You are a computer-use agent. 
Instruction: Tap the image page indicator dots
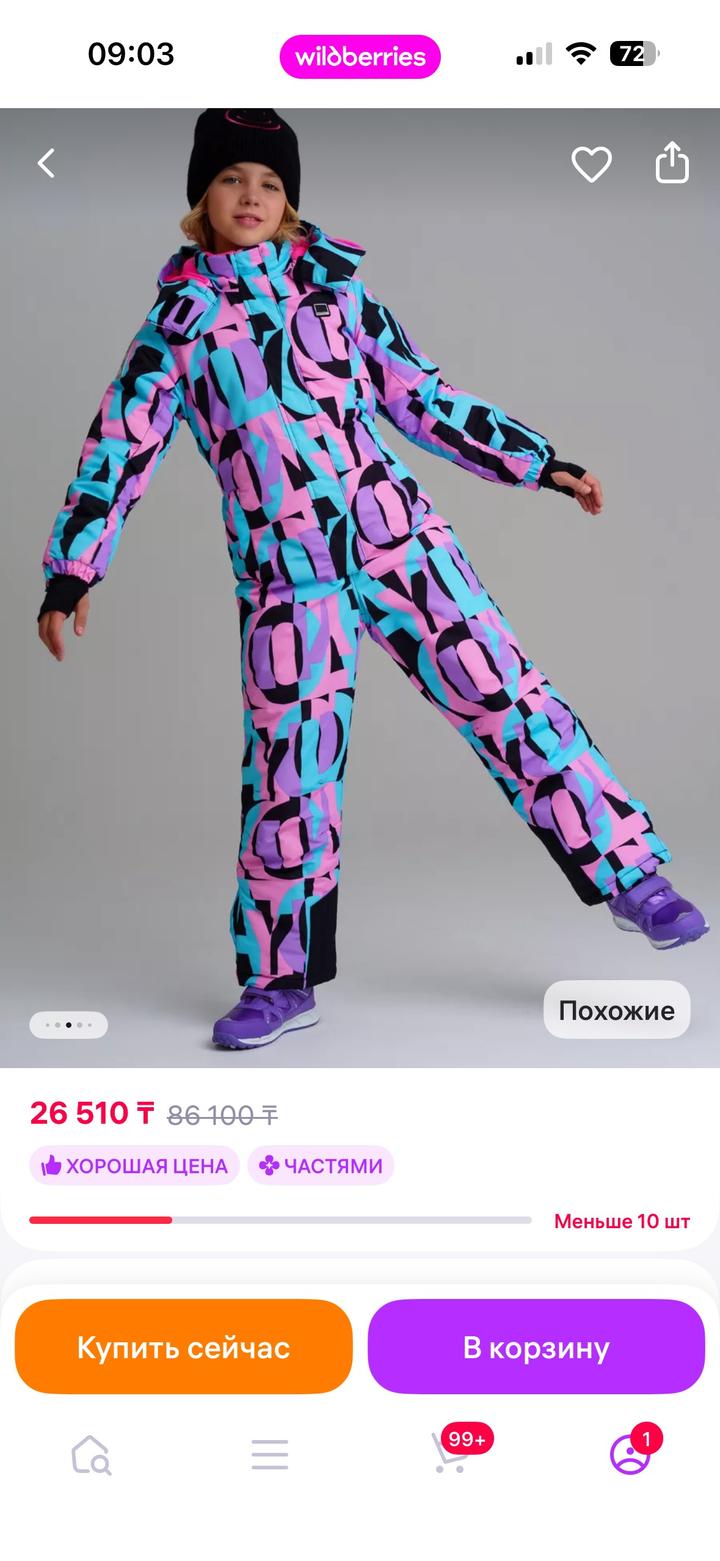[68, 1025]
